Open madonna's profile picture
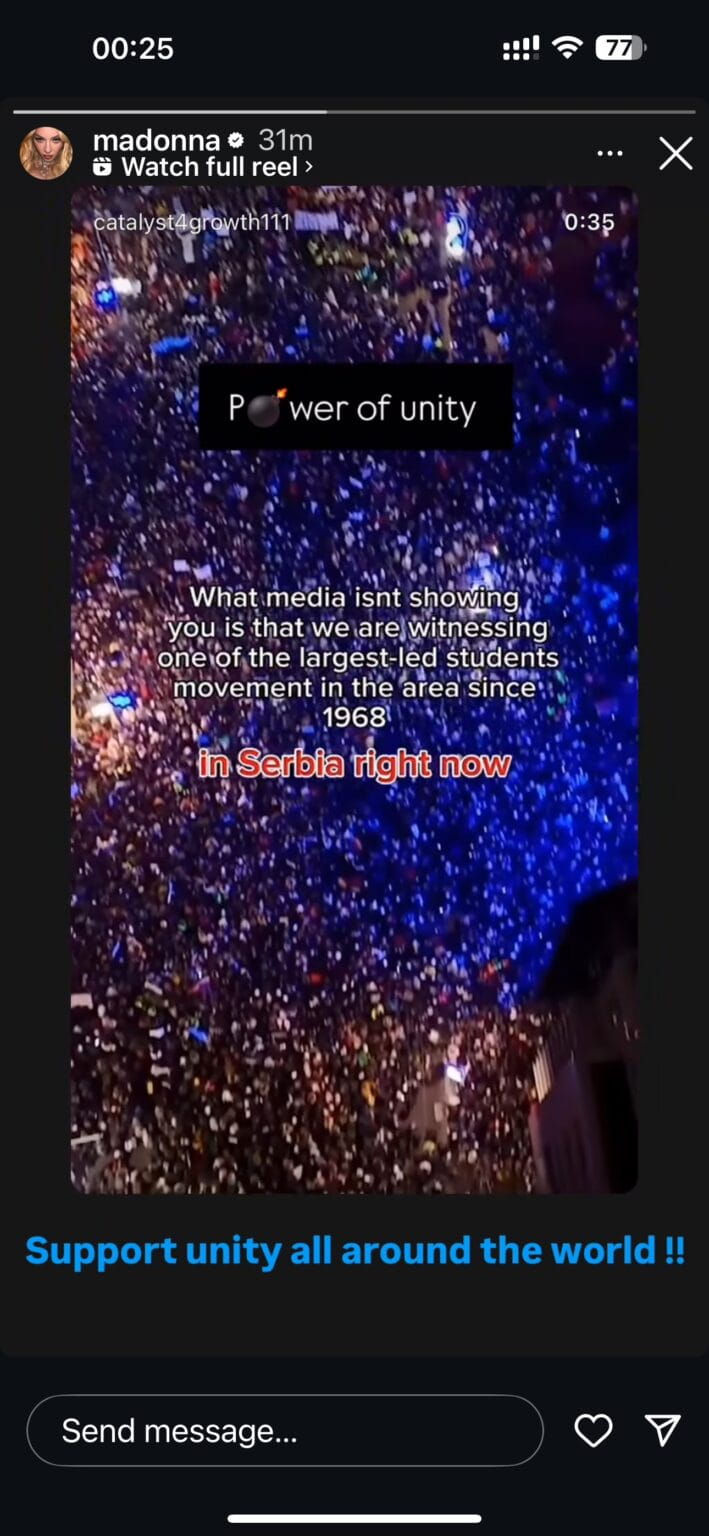This screenshot has height=1536, width=709. click(x=46, y=153)
